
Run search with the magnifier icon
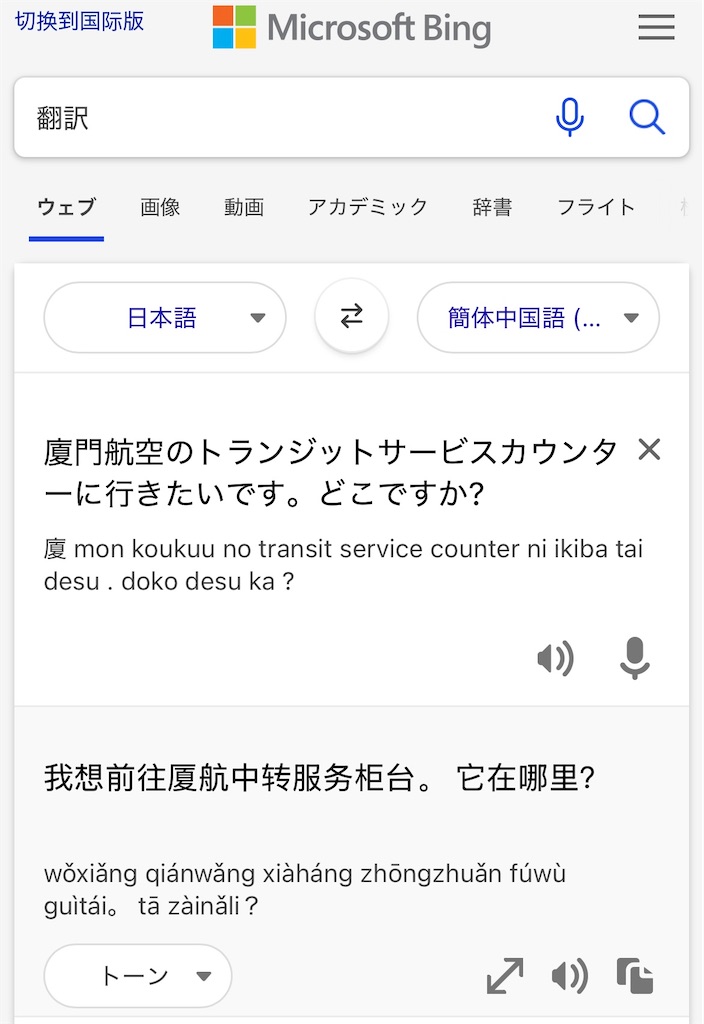pos(647,118)
